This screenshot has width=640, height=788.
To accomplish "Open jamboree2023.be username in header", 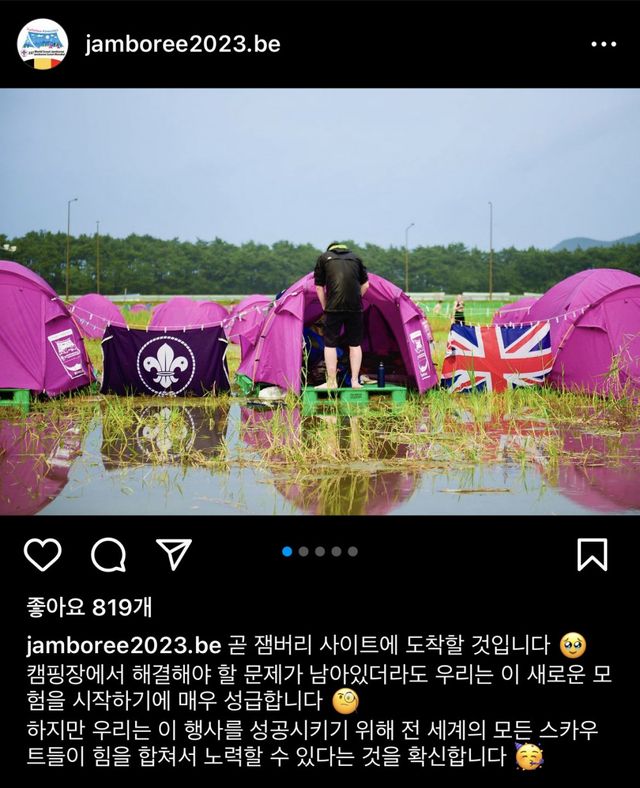I will coord(182,44).
